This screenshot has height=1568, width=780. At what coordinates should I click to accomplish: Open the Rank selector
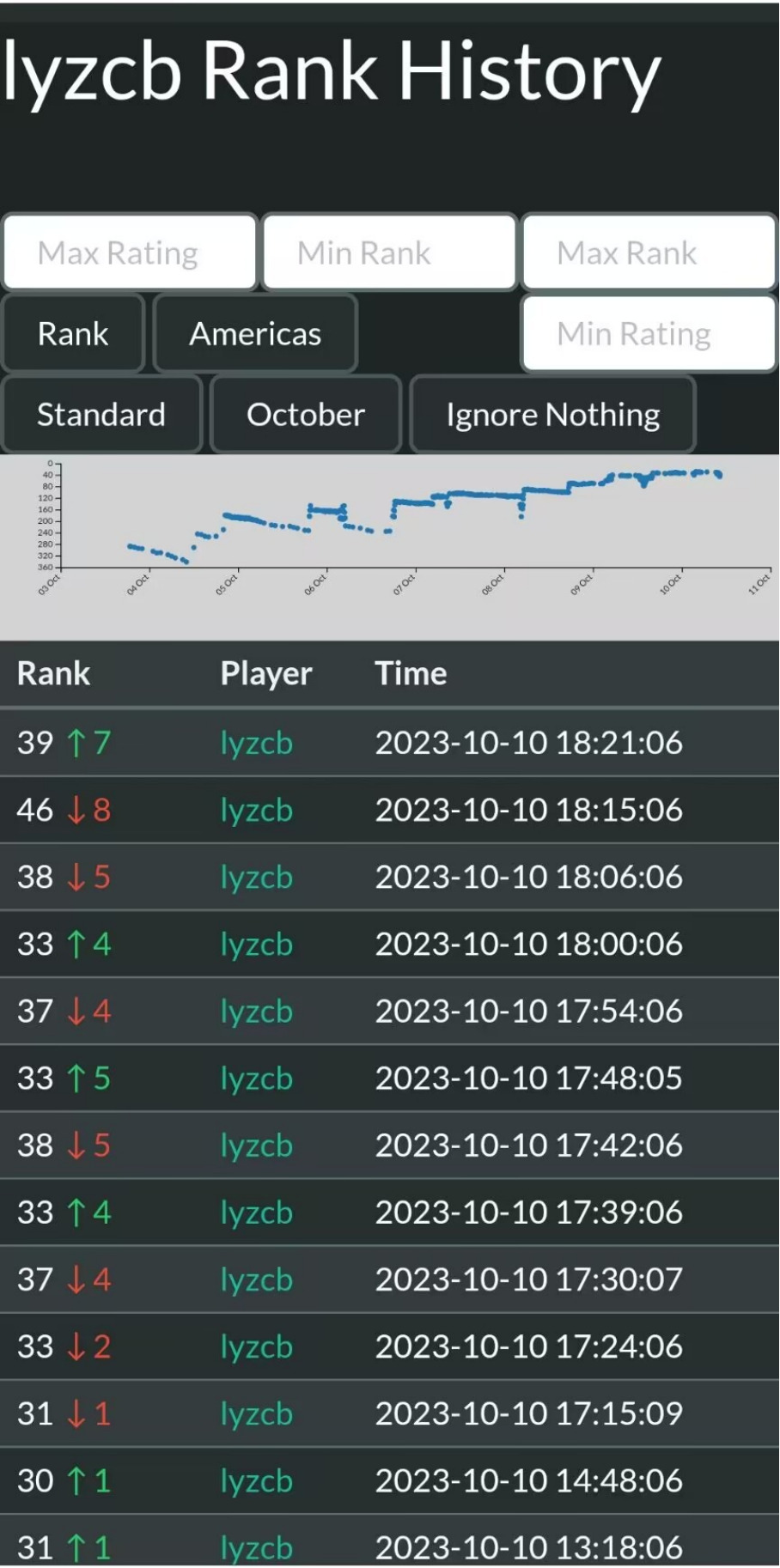pos(73,333)
